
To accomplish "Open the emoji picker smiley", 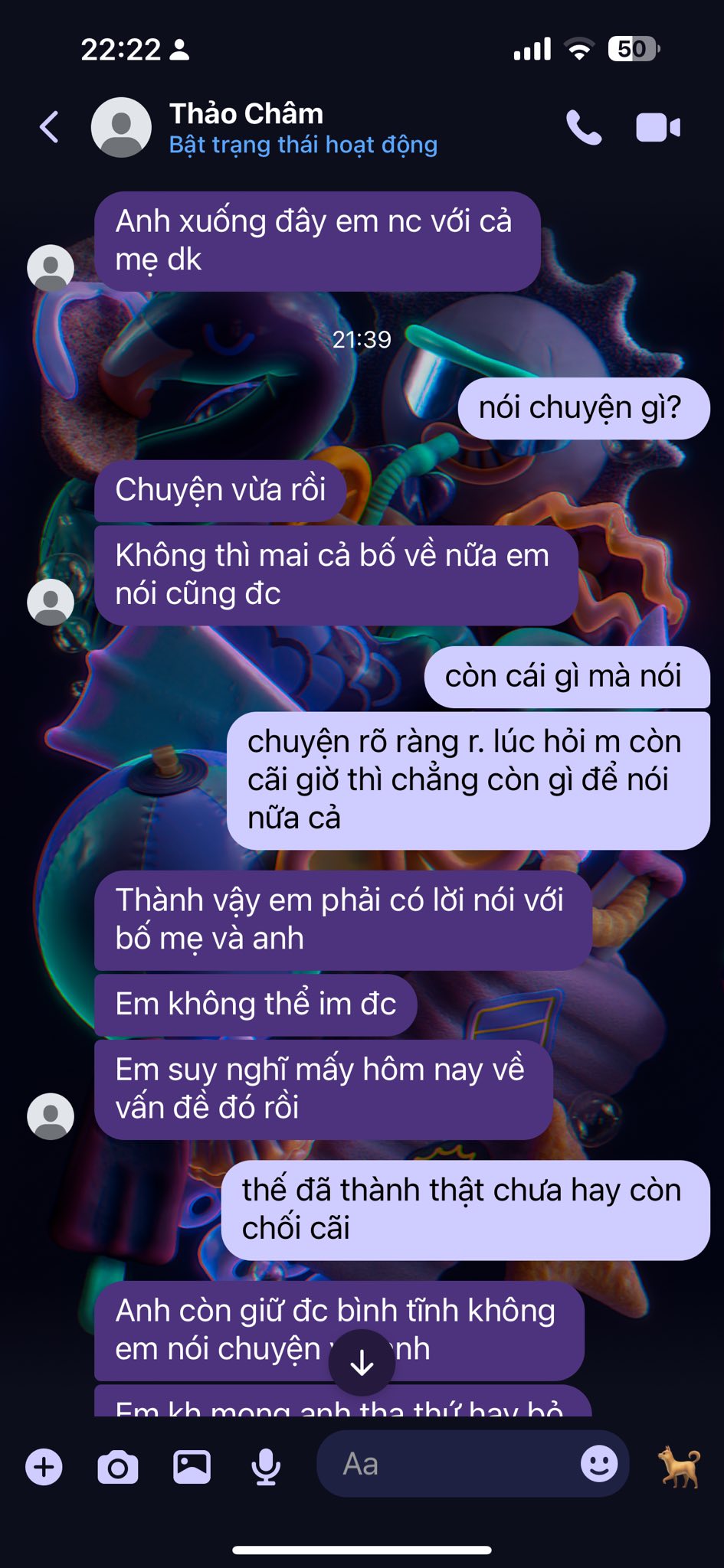I will point(599,1464).
